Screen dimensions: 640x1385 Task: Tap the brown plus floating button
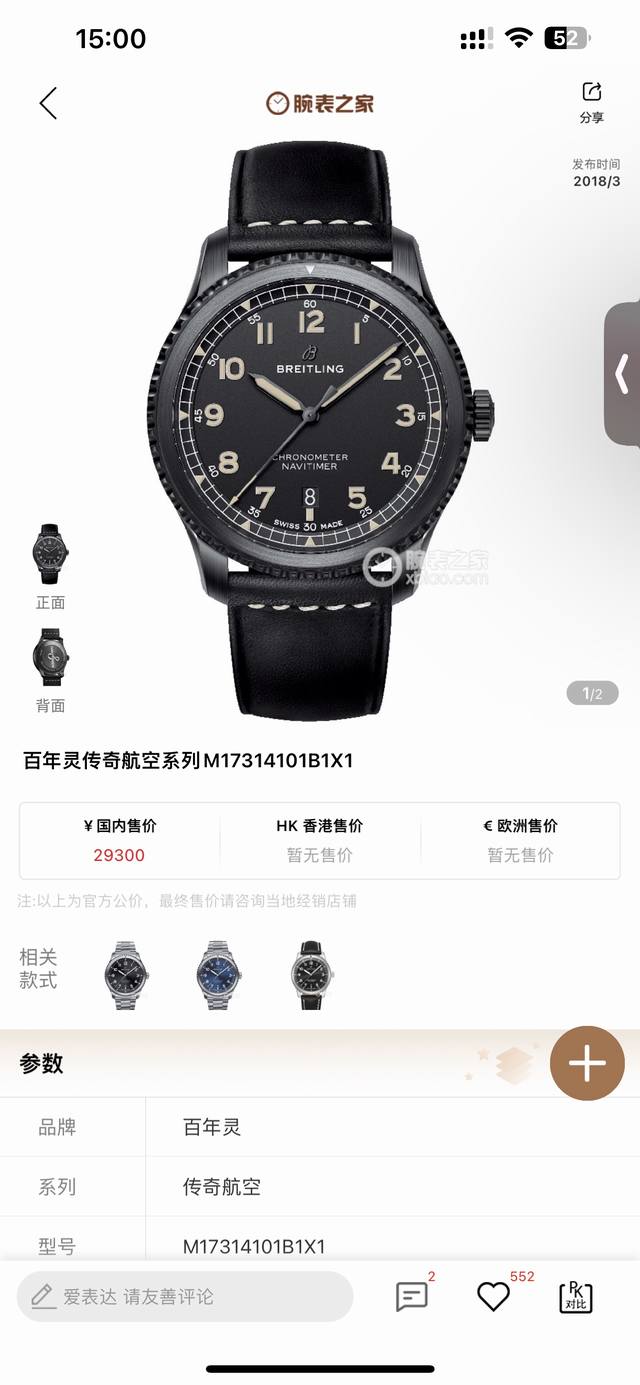pyautogui.click(x=587, y=1063)
